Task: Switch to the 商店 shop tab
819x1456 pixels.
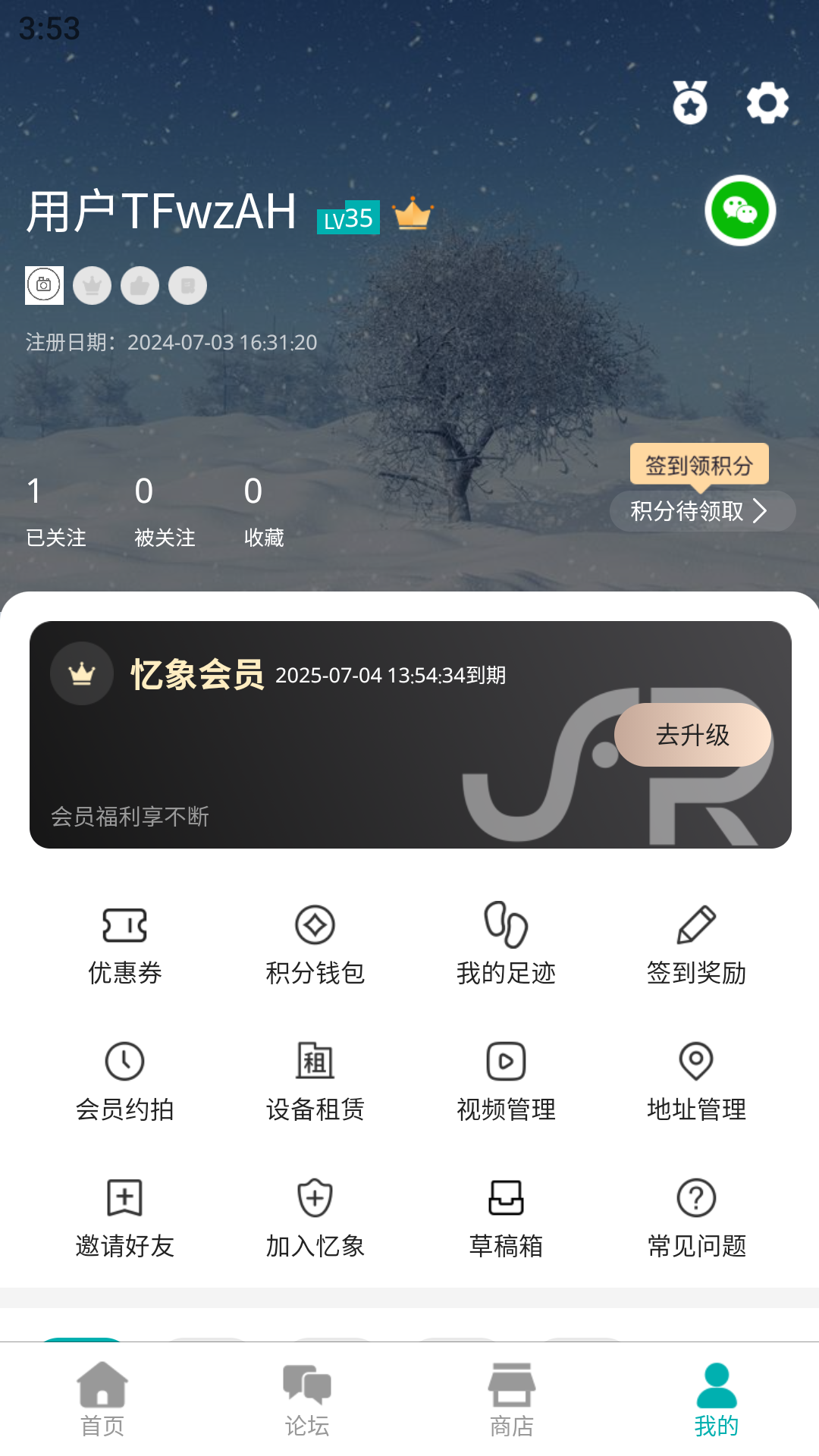Action: click(x=512, y=1399)
